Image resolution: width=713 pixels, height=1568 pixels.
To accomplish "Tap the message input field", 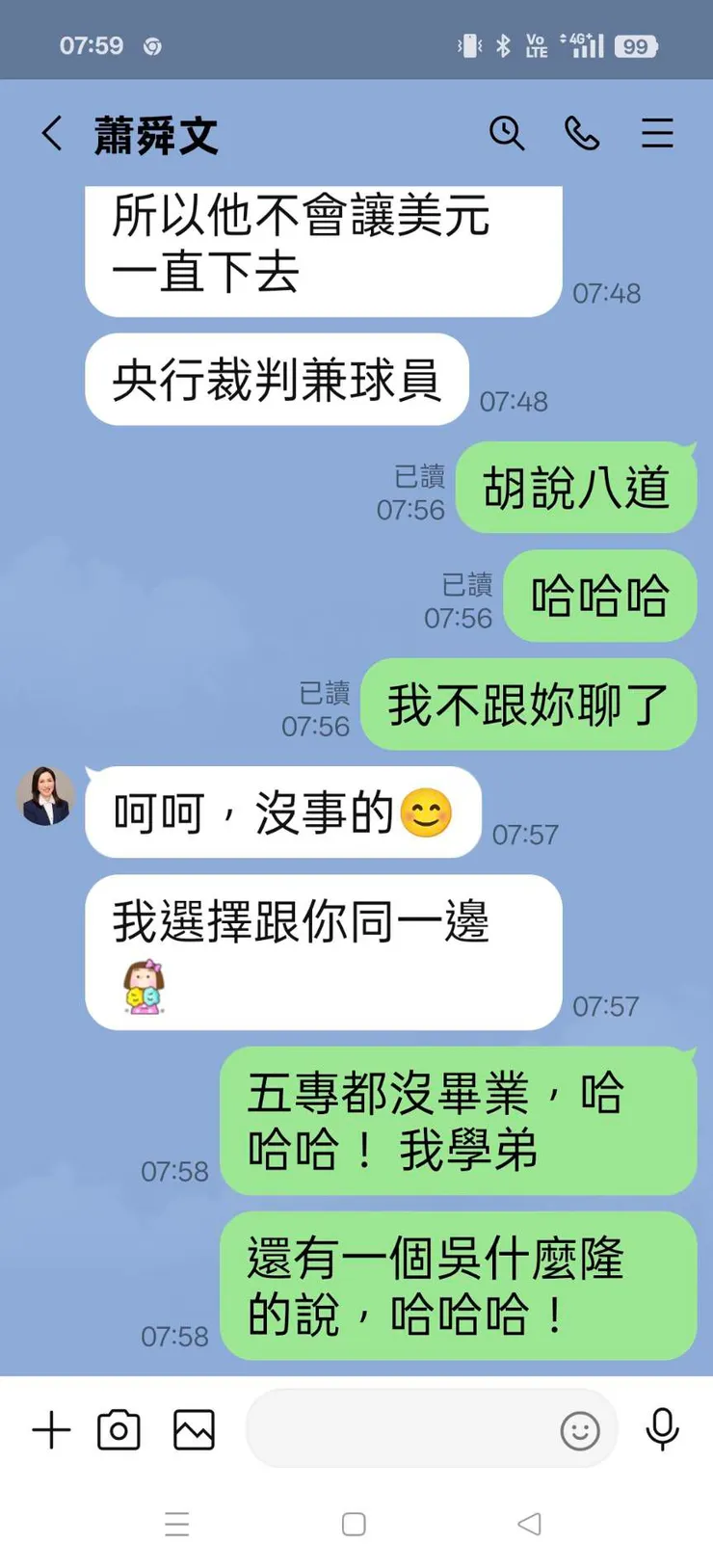I will (x=405, y=1430).
